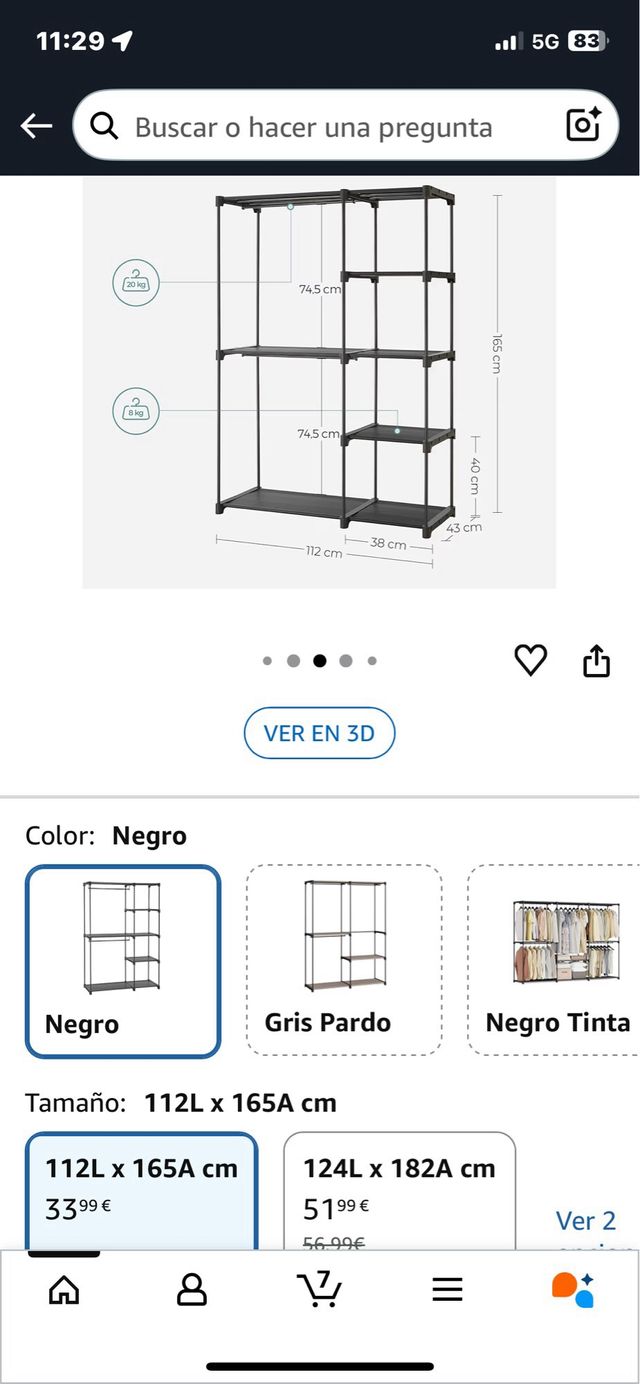This screenshot has width=640, height=1384.
Task: Share this product
Action: tap(596, 660)
